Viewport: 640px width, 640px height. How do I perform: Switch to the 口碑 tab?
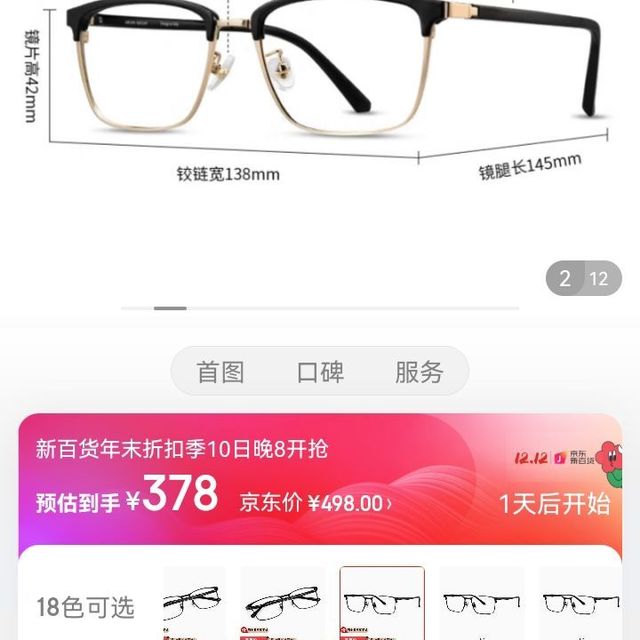pos(320,372)
